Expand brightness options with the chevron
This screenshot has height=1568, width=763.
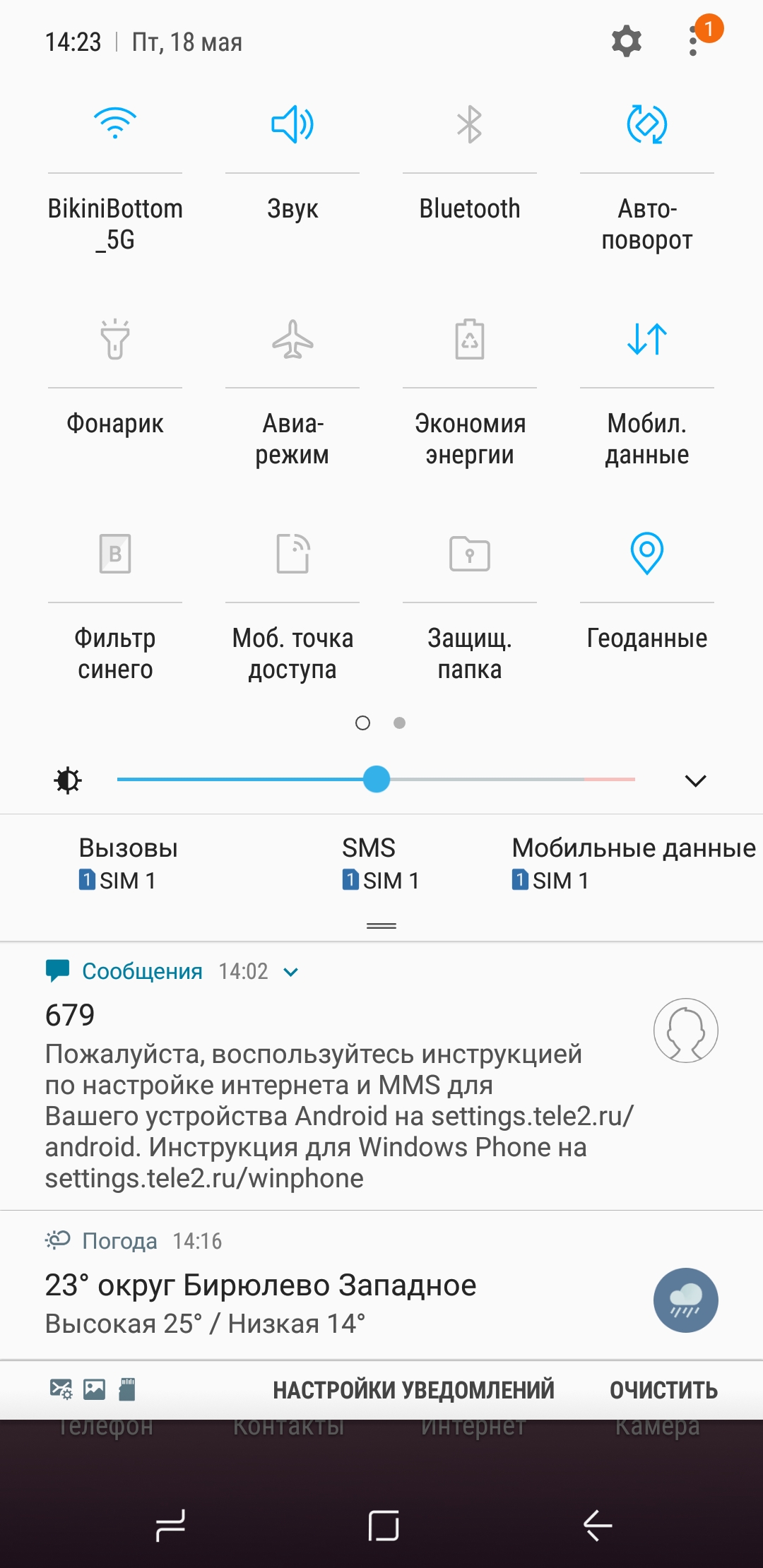tap(695, 780)
